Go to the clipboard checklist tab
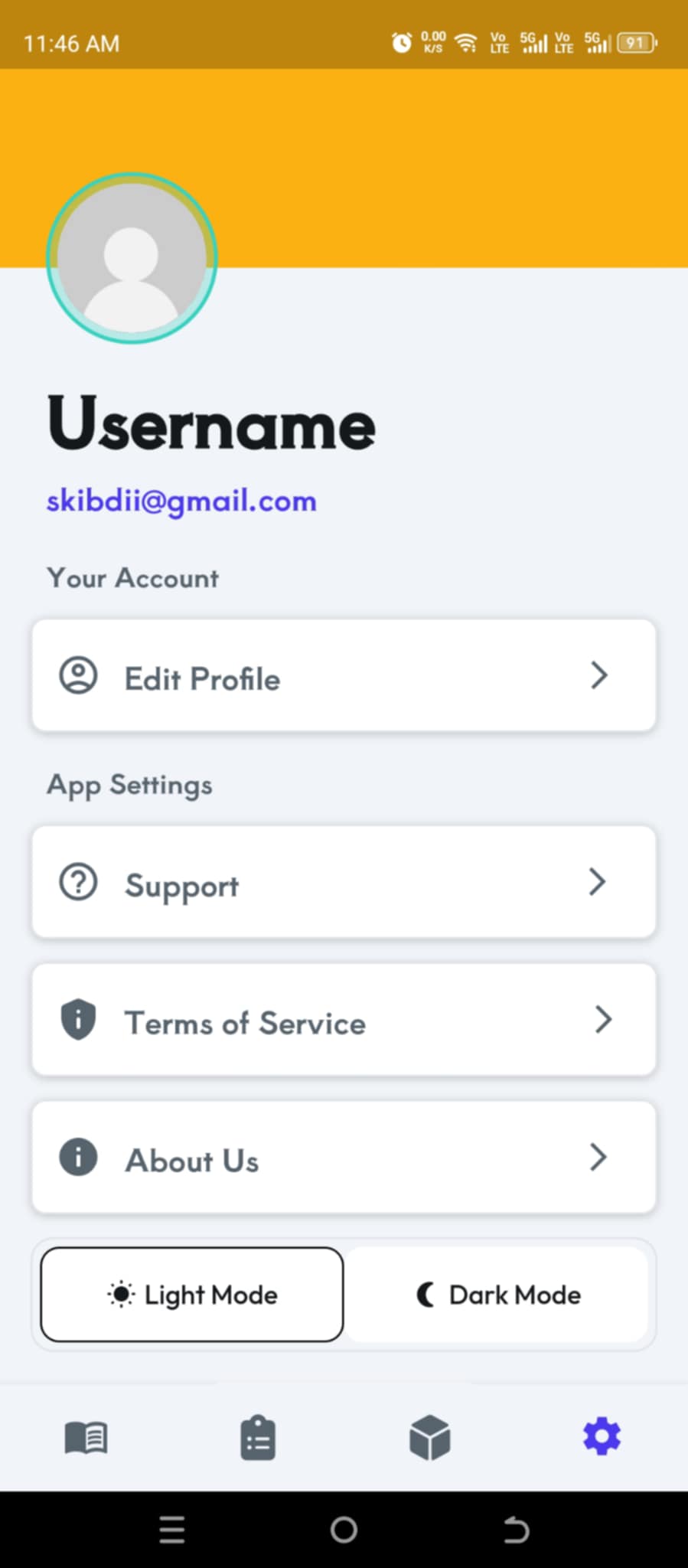The width and height of the screenshot is (688, 1568). point(258,1438)
